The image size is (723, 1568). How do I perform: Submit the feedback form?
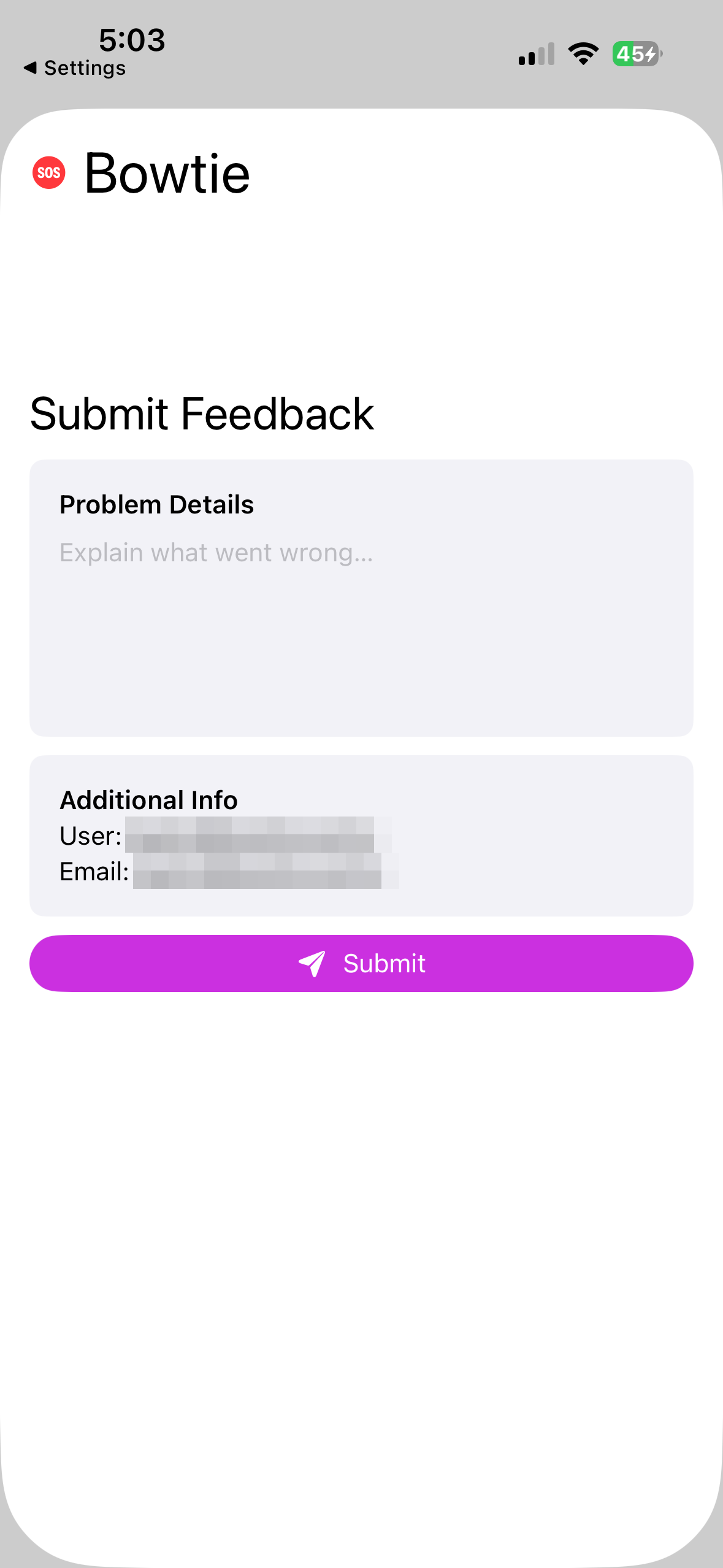point(361,963)
